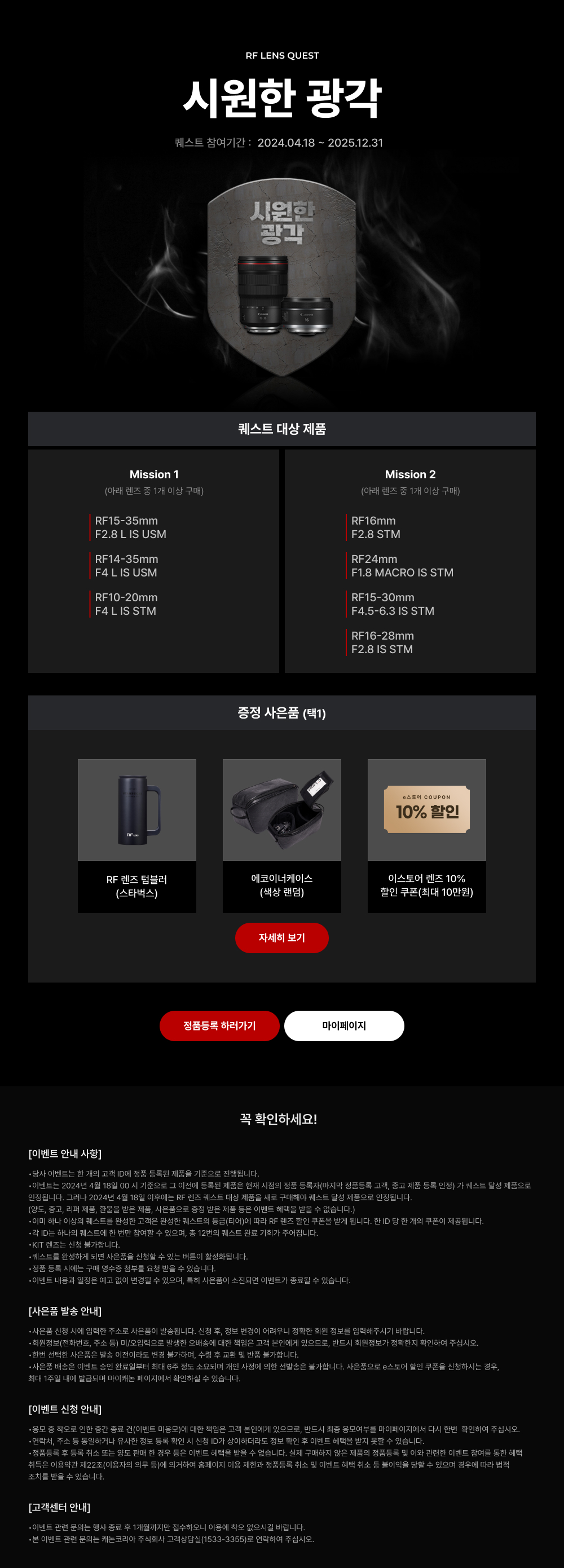The width and height of the screenshot is (564, 1568).
Task: Click the 퀘스트 대상 제품 banner
Action: click(x=281, y=429)
